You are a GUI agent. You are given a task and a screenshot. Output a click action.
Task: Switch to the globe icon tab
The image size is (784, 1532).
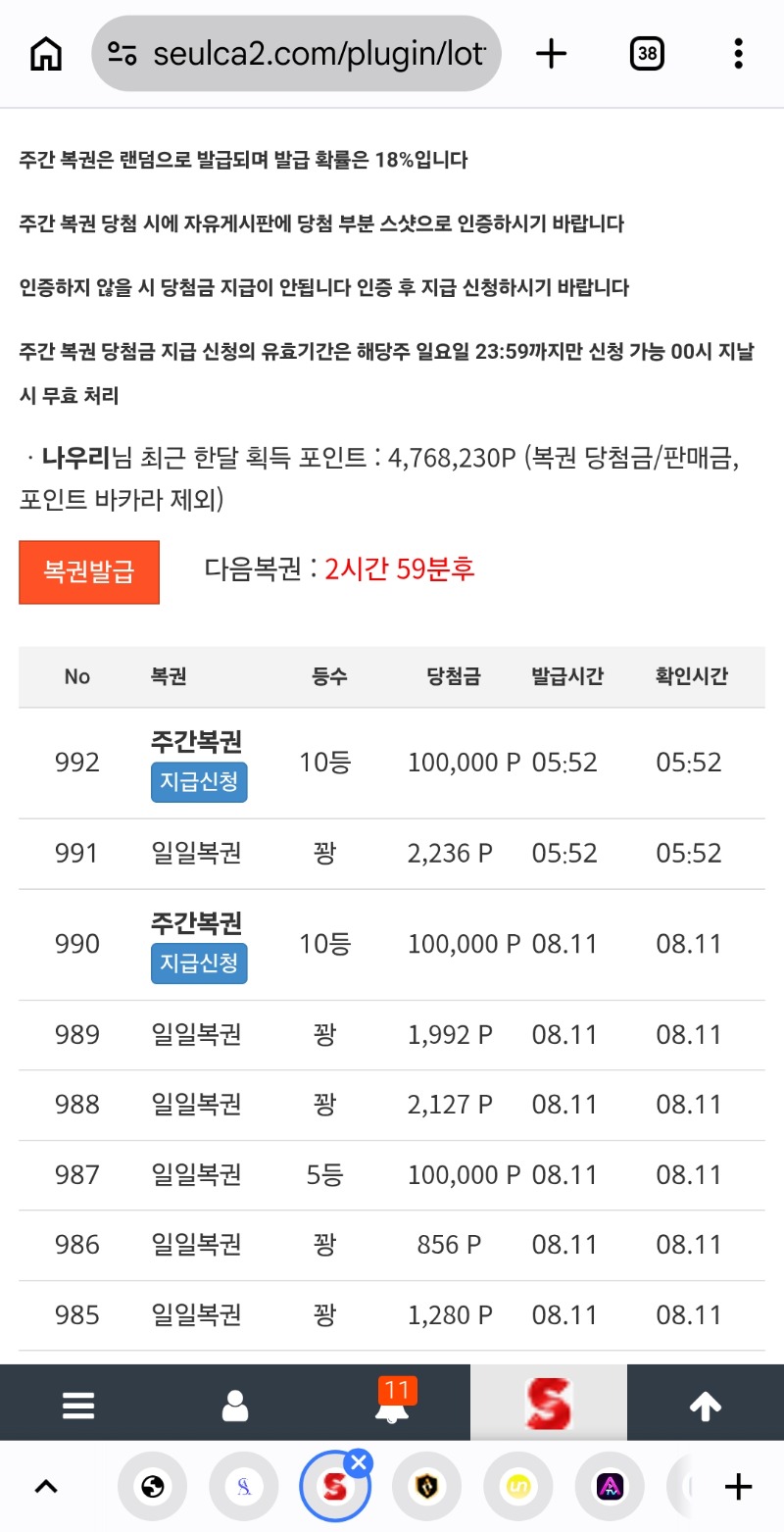152,1488
